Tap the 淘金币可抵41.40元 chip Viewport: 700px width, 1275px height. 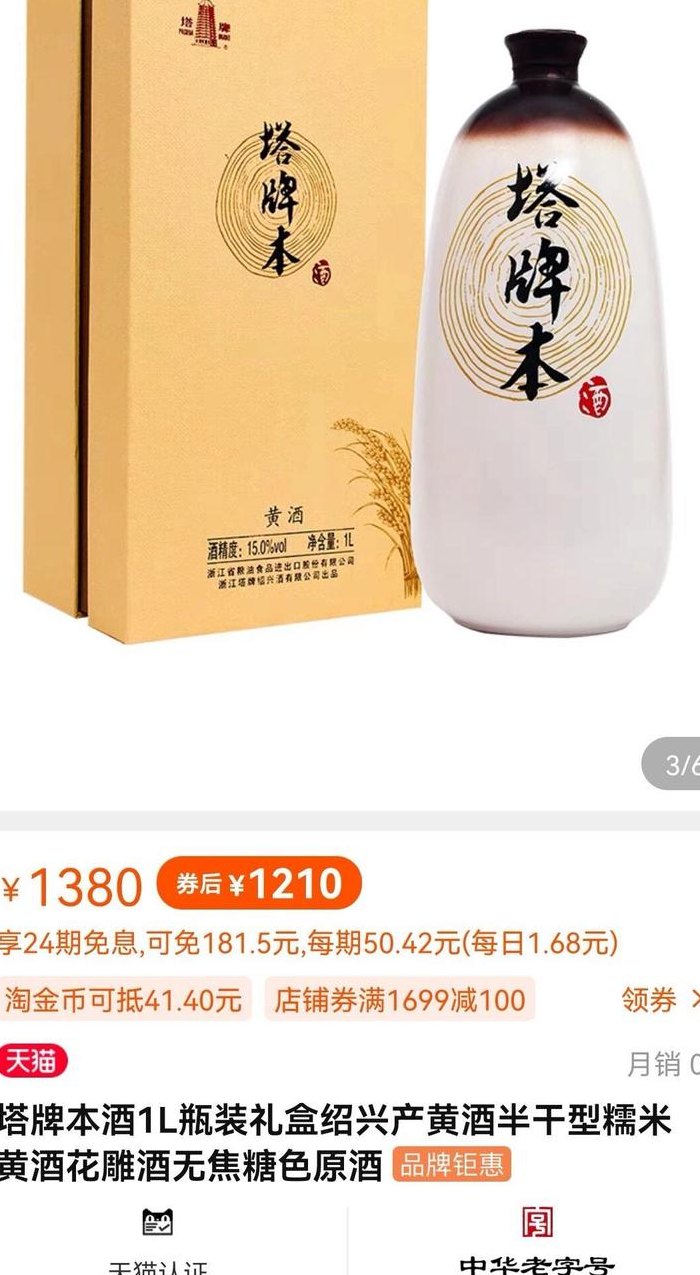pyautogui.click(x=125, y=999)
